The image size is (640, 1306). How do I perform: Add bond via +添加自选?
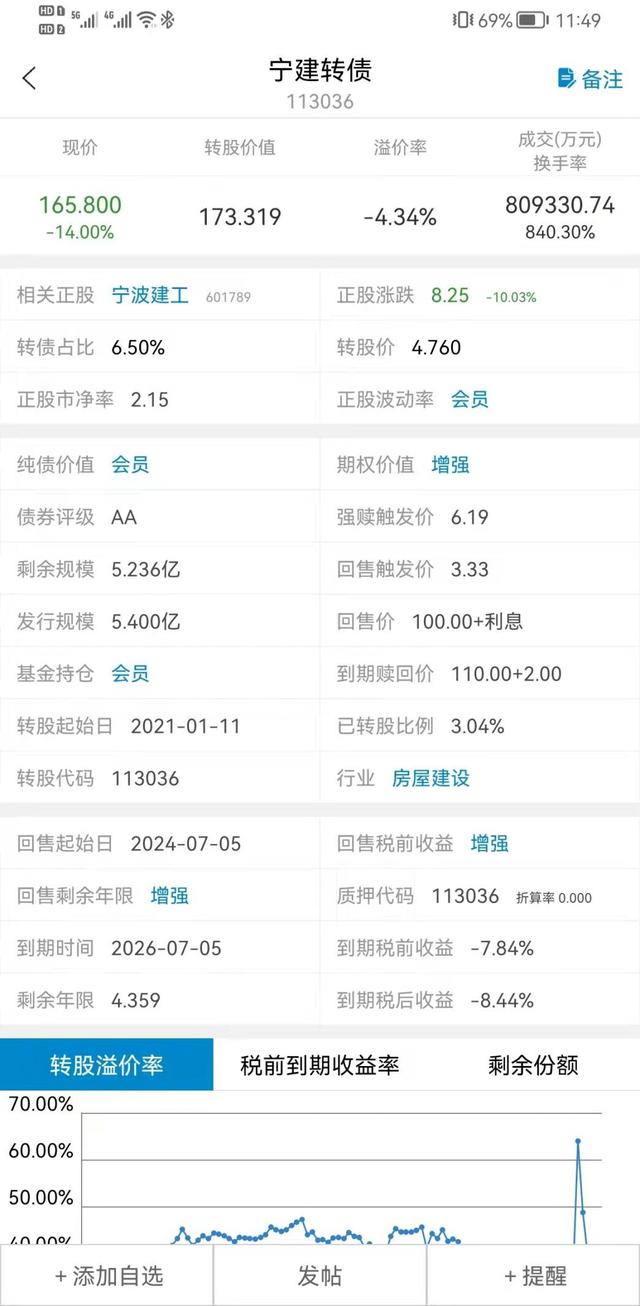[107, 1275]
